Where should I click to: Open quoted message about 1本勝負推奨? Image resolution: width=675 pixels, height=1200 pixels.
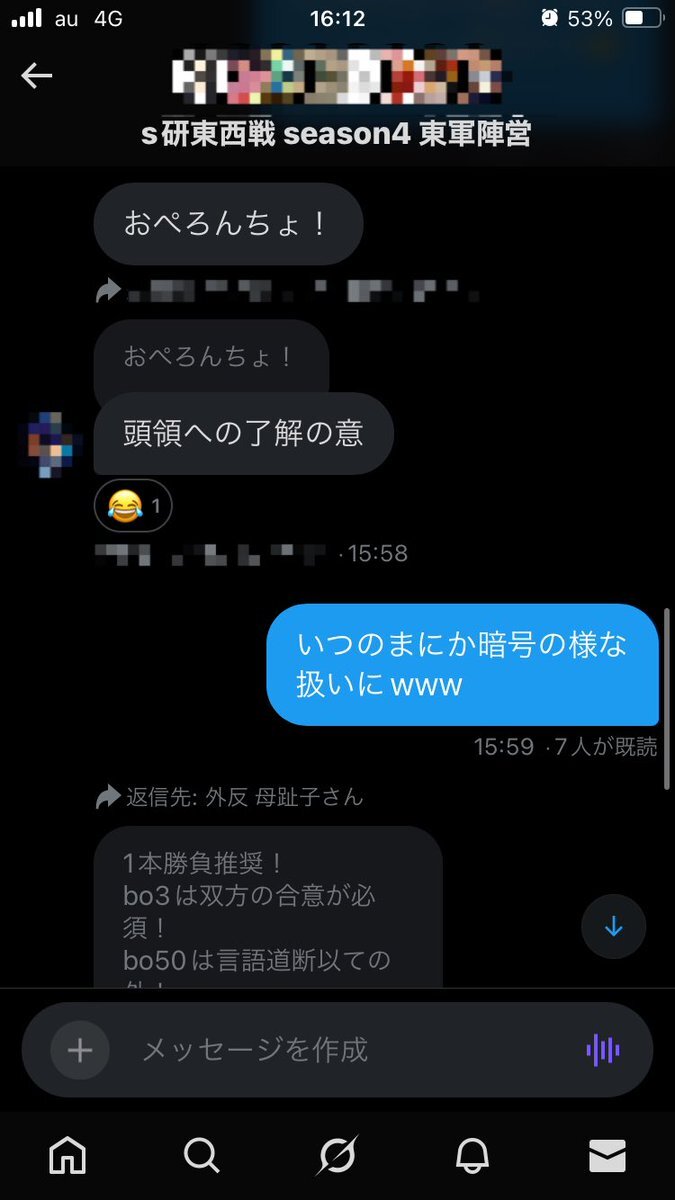[268, 905]
